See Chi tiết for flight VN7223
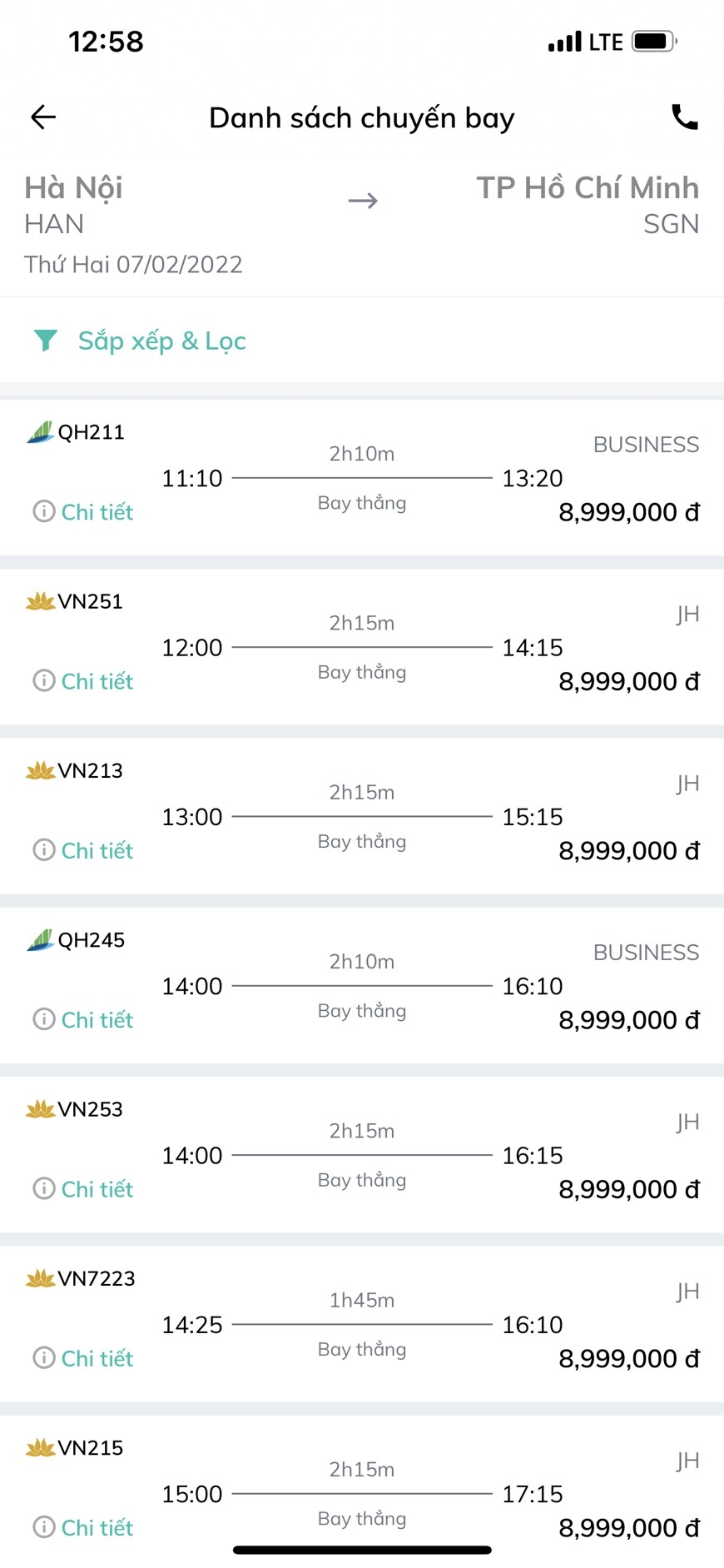The width and height of the screenshot is (724, 1568). click(x=83, y=1358)
